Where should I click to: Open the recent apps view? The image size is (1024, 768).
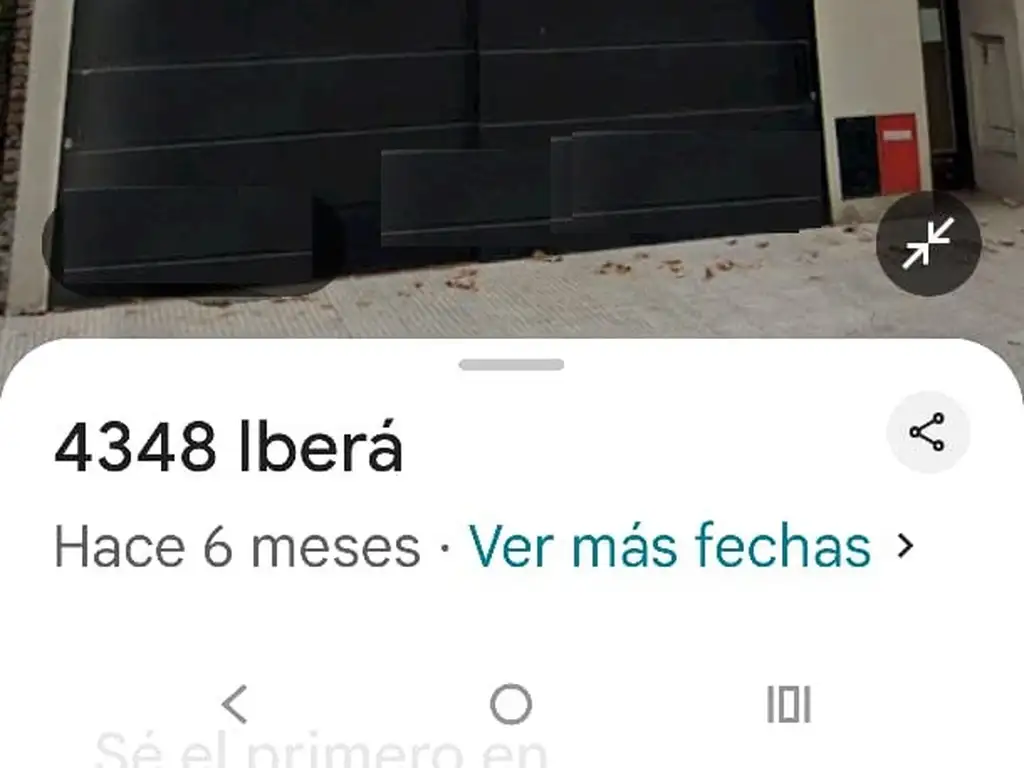tap(789, 704)
